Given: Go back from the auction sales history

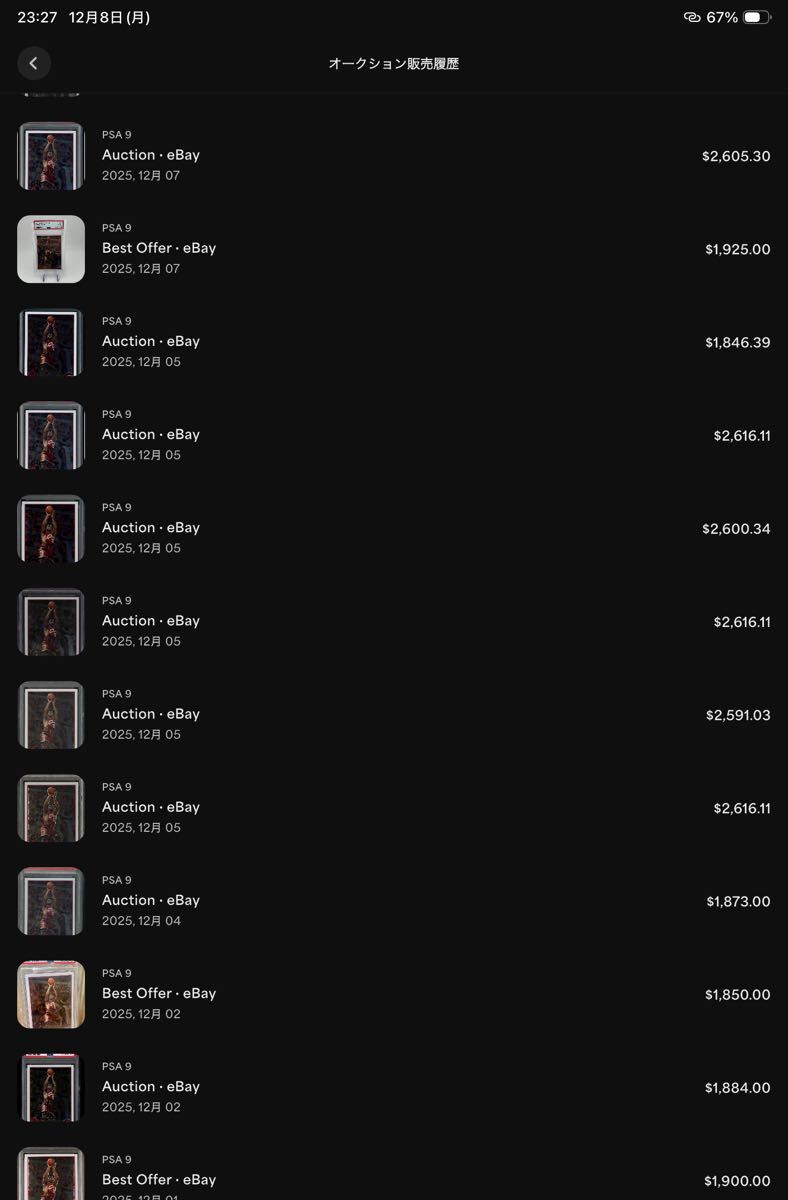Looking at the screenshot, I should coord(34,63).
